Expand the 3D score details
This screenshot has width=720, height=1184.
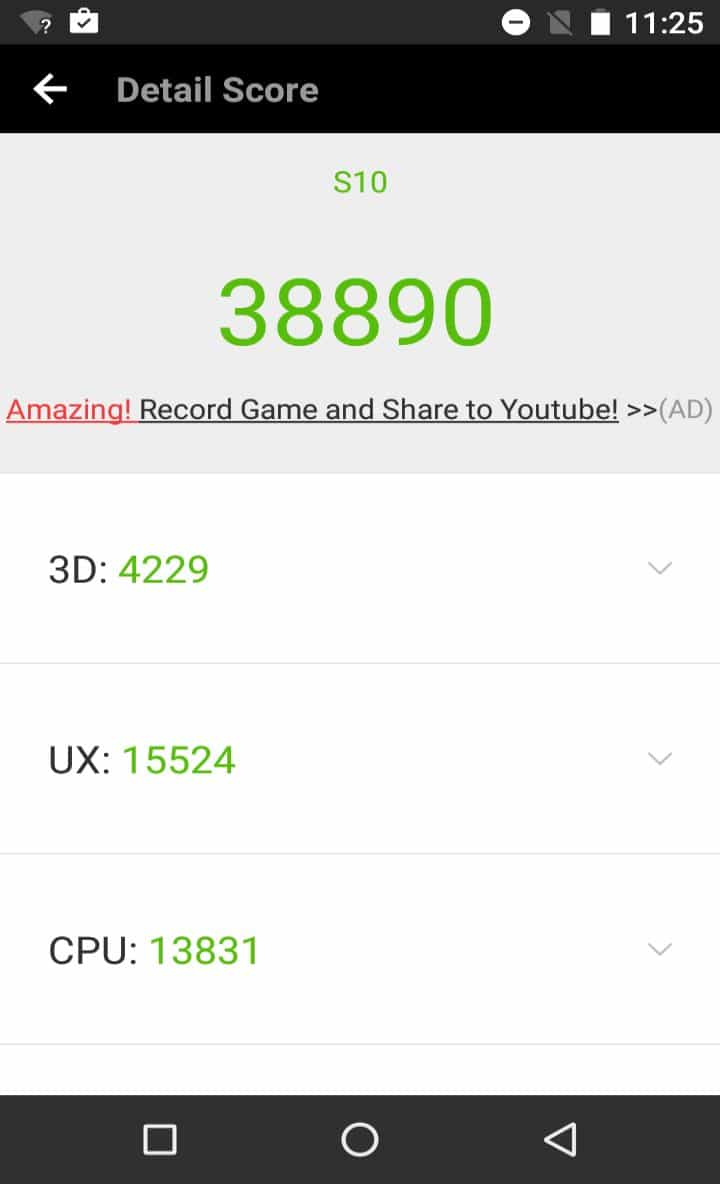coord(659,568)
